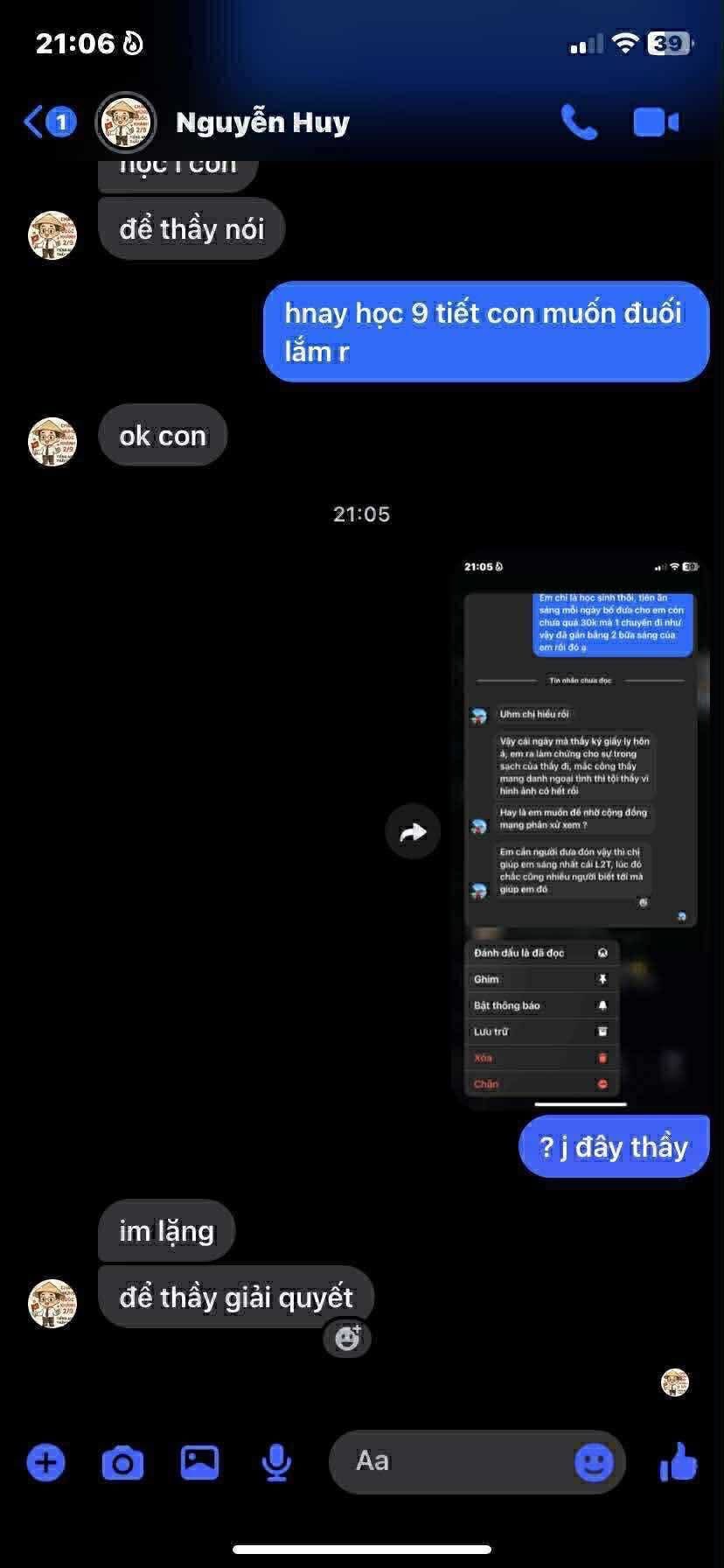Start a video call with Nguyễn Huy

(656, 122)
